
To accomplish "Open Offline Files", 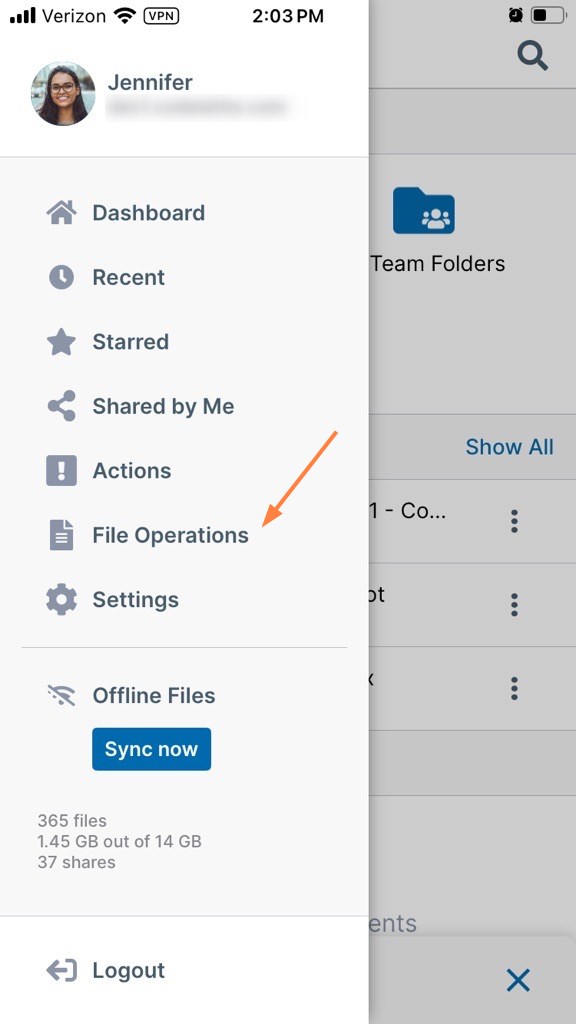I will (x=131, y=696).
